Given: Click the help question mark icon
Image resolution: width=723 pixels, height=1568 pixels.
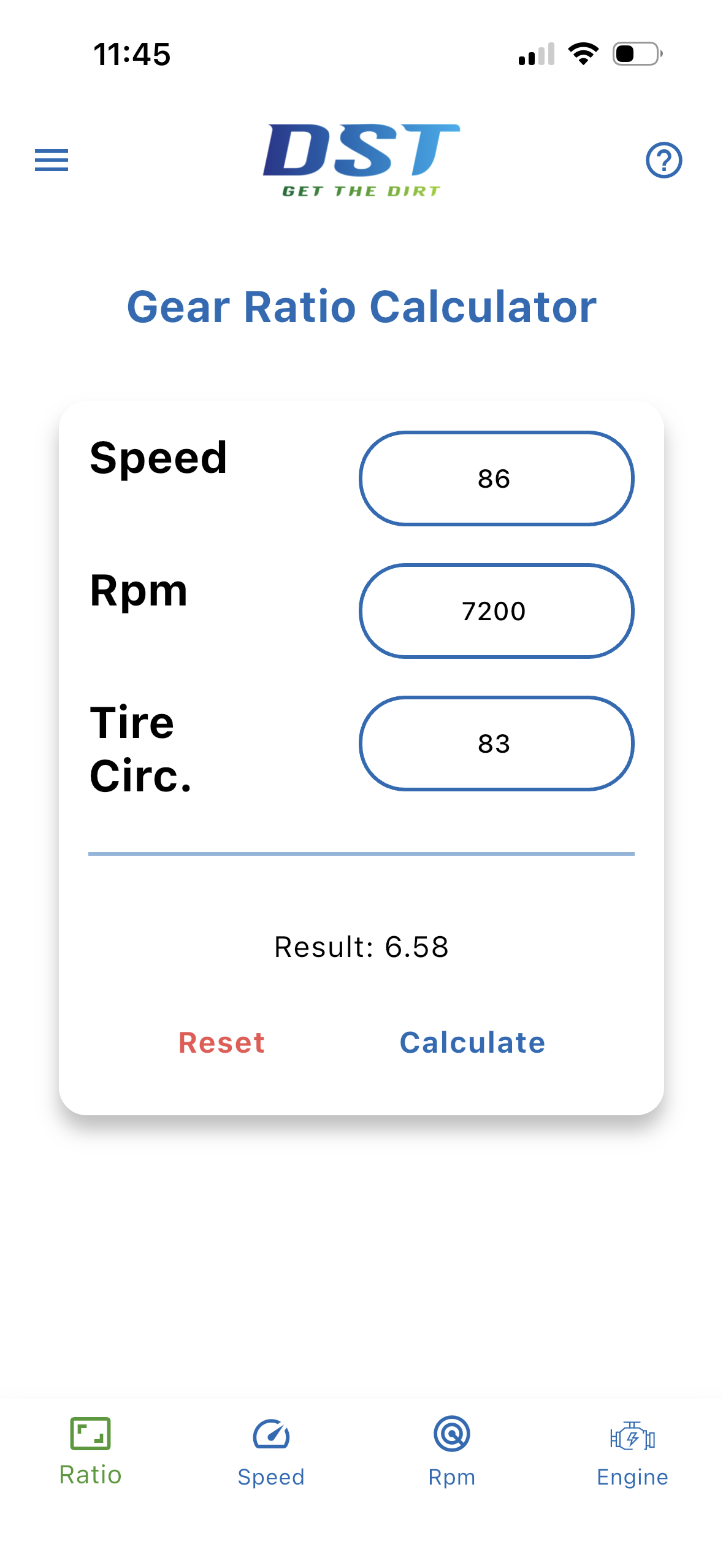Looking at the screenshot, I should coord(663,161).
